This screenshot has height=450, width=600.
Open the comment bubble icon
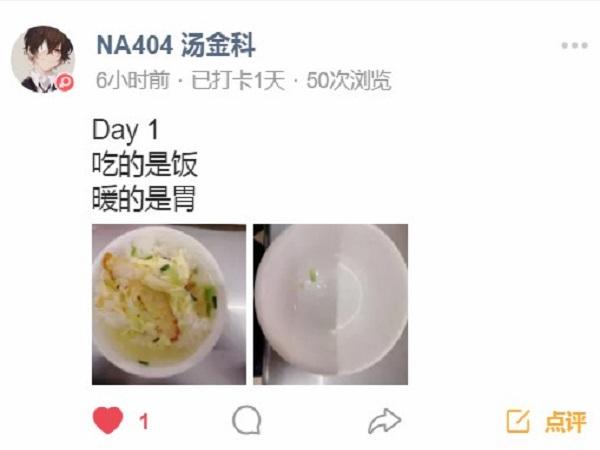pos(247,421)
